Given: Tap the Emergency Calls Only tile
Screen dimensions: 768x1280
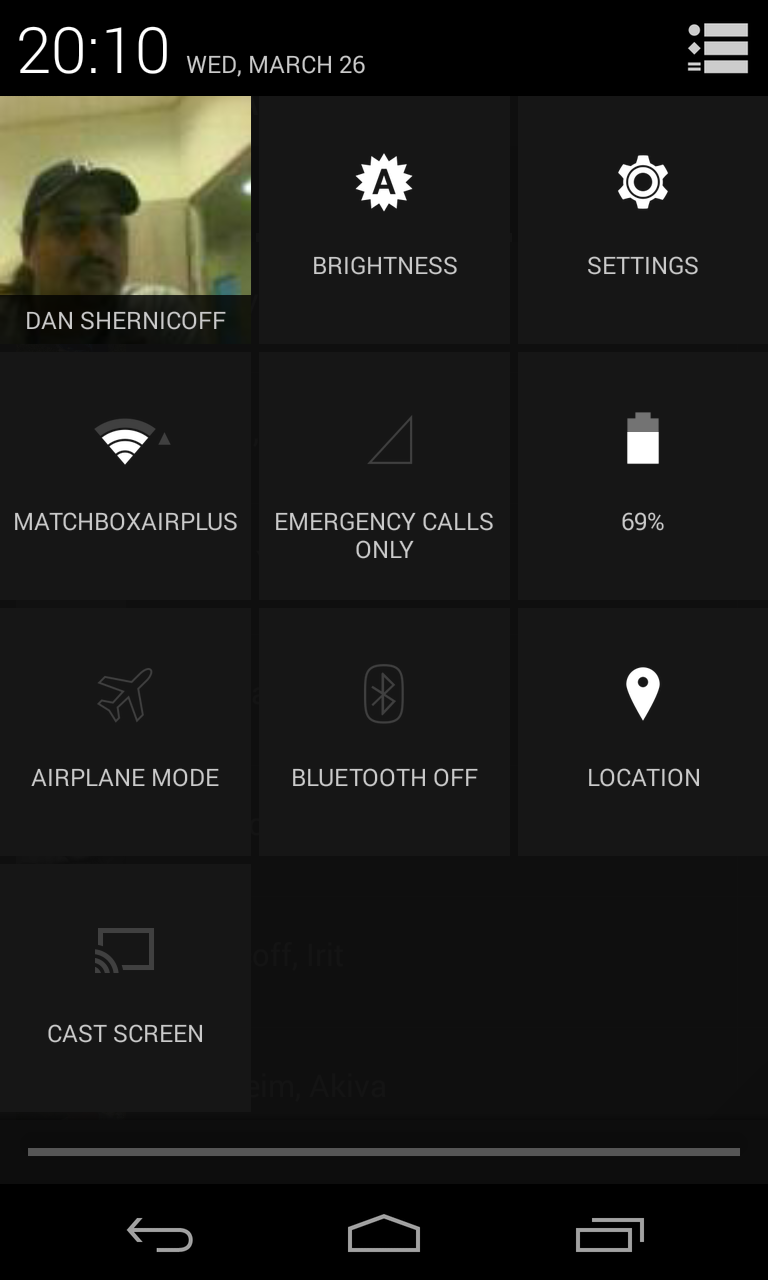Looking at the screenshot, I should coord(384,476).
